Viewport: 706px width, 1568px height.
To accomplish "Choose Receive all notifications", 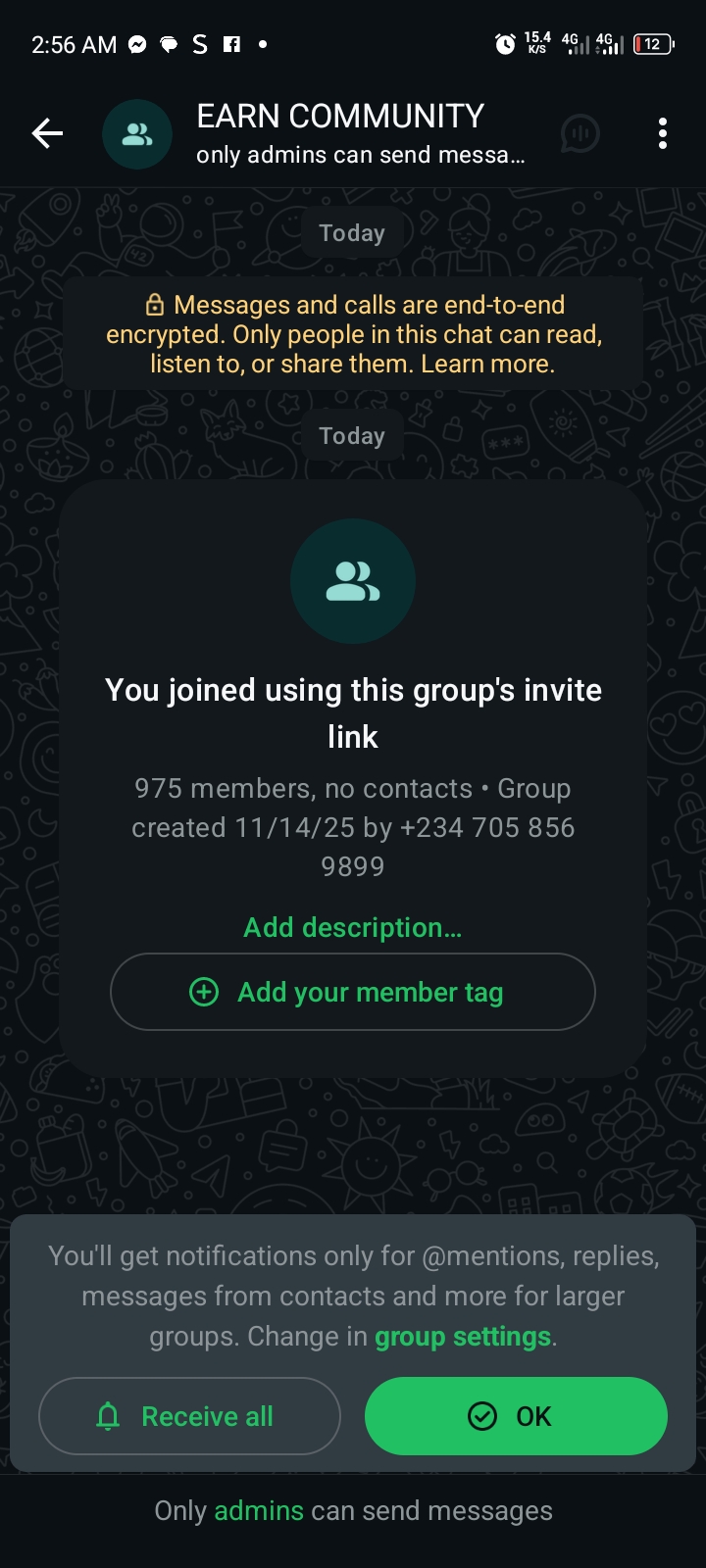I will (x=189, y=1416).
